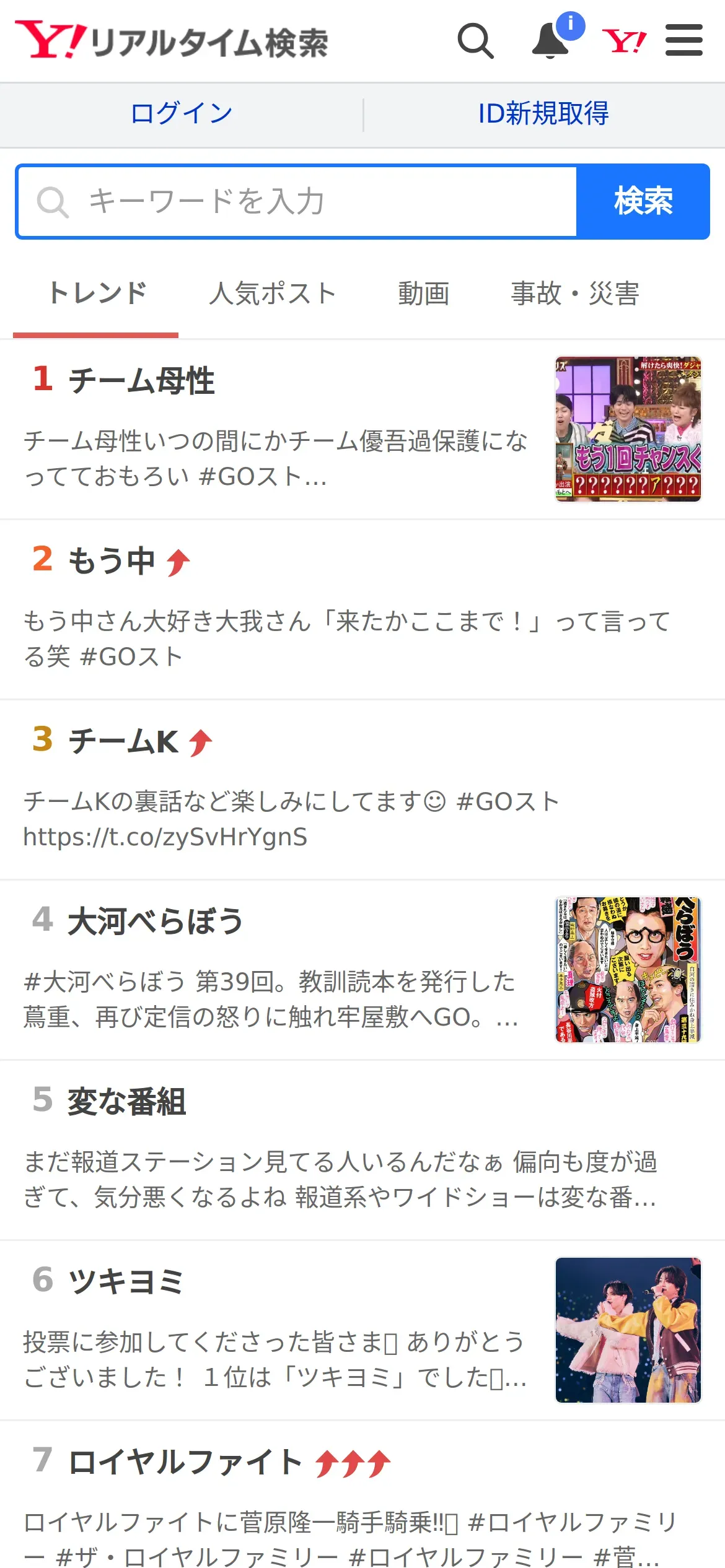Open the notifications bell
Viewport: 725px width, 1568px height.
(x=551, y=41)
